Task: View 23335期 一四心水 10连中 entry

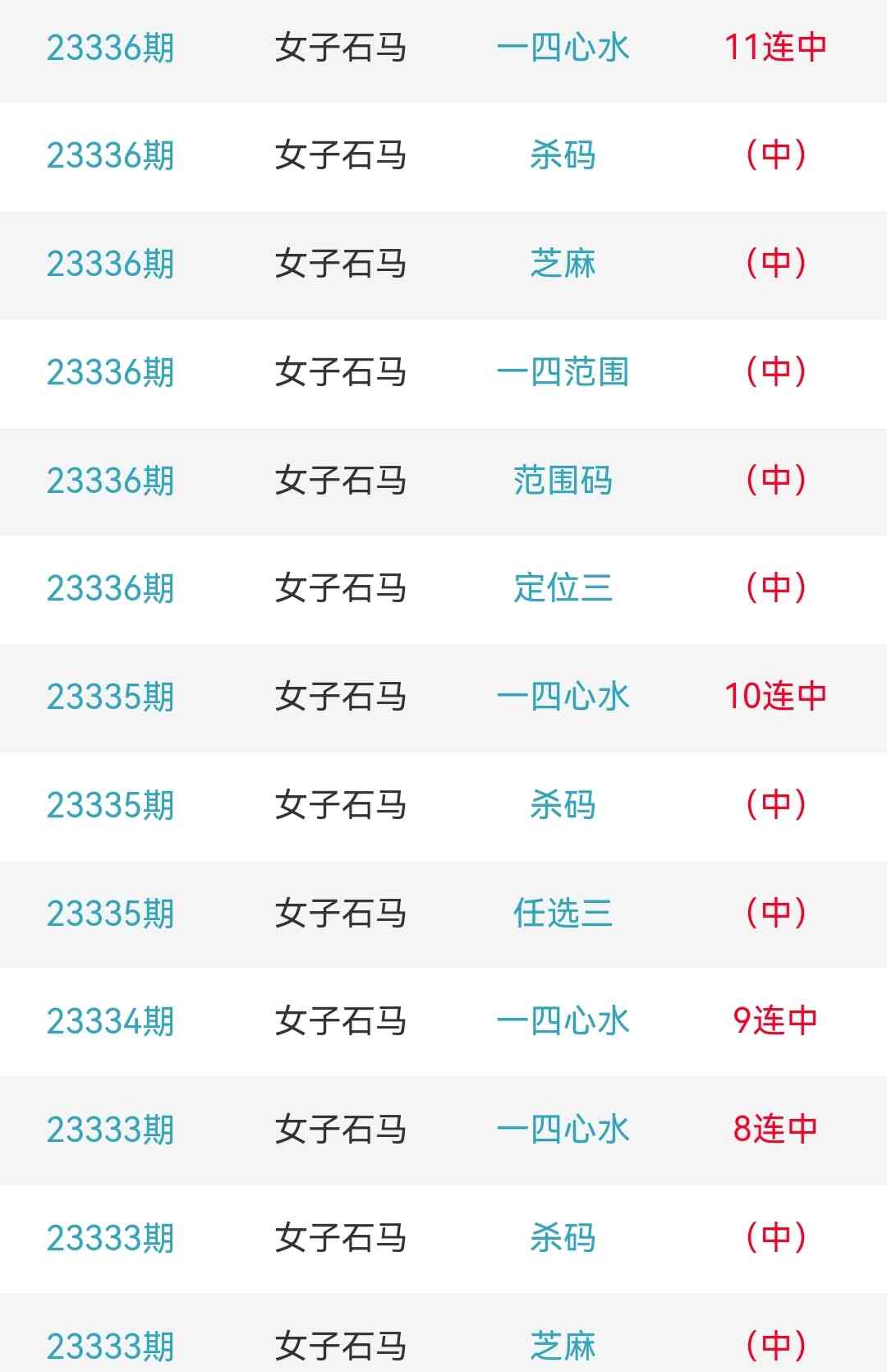Action: coord(563,697)
